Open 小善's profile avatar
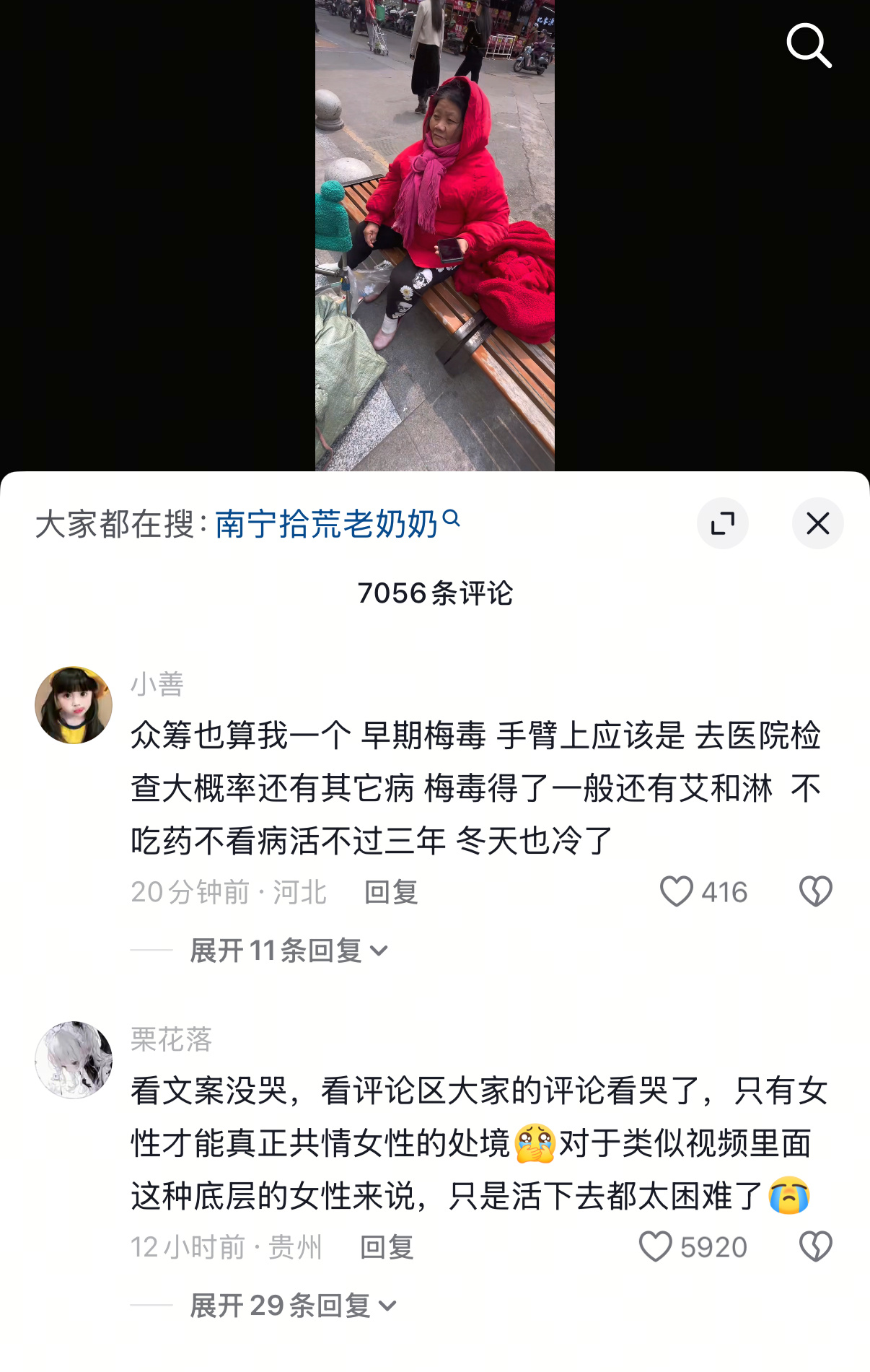The height and width of the screenshot is (1372, 870). [x=74, y=705]
